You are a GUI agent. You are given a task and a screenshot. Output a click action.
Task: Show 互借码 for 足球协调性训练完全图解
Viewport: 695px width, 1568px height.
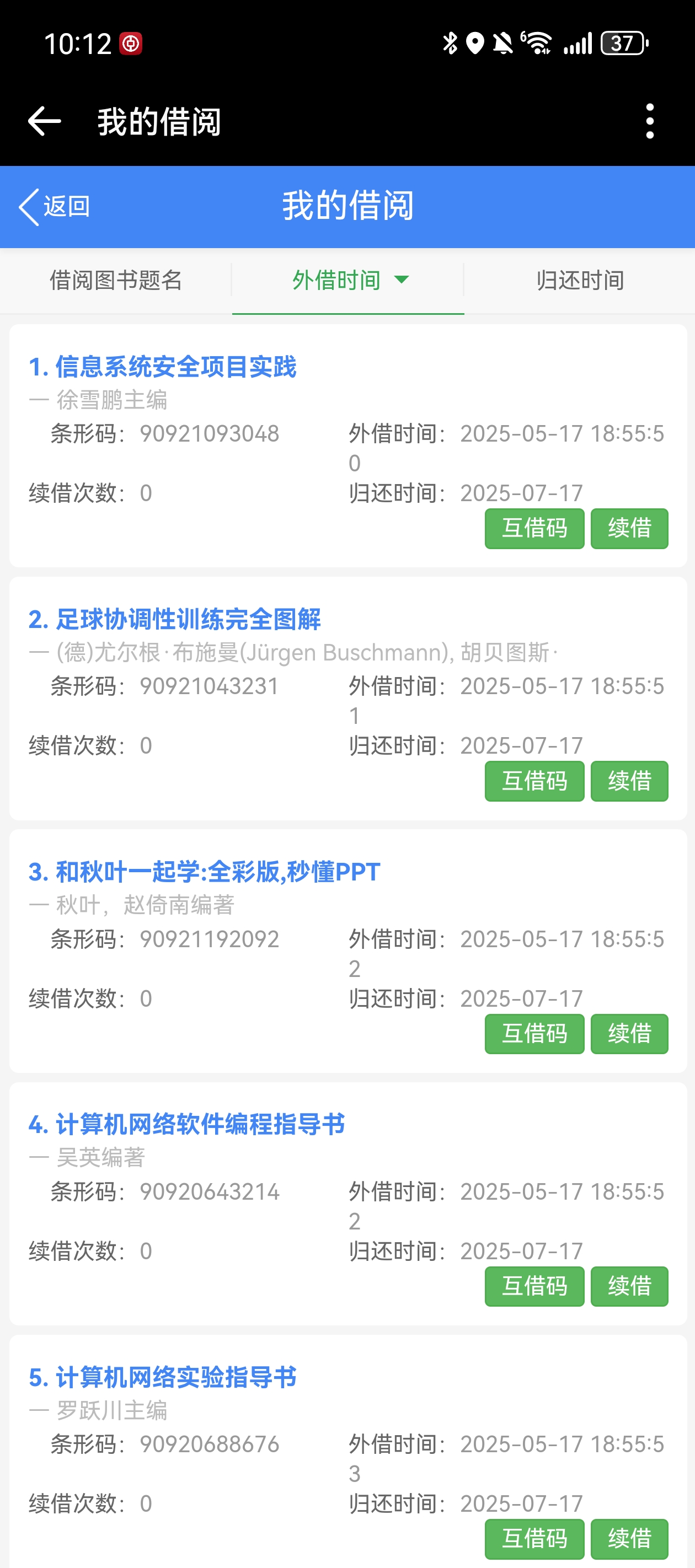(x=534, y=781)
